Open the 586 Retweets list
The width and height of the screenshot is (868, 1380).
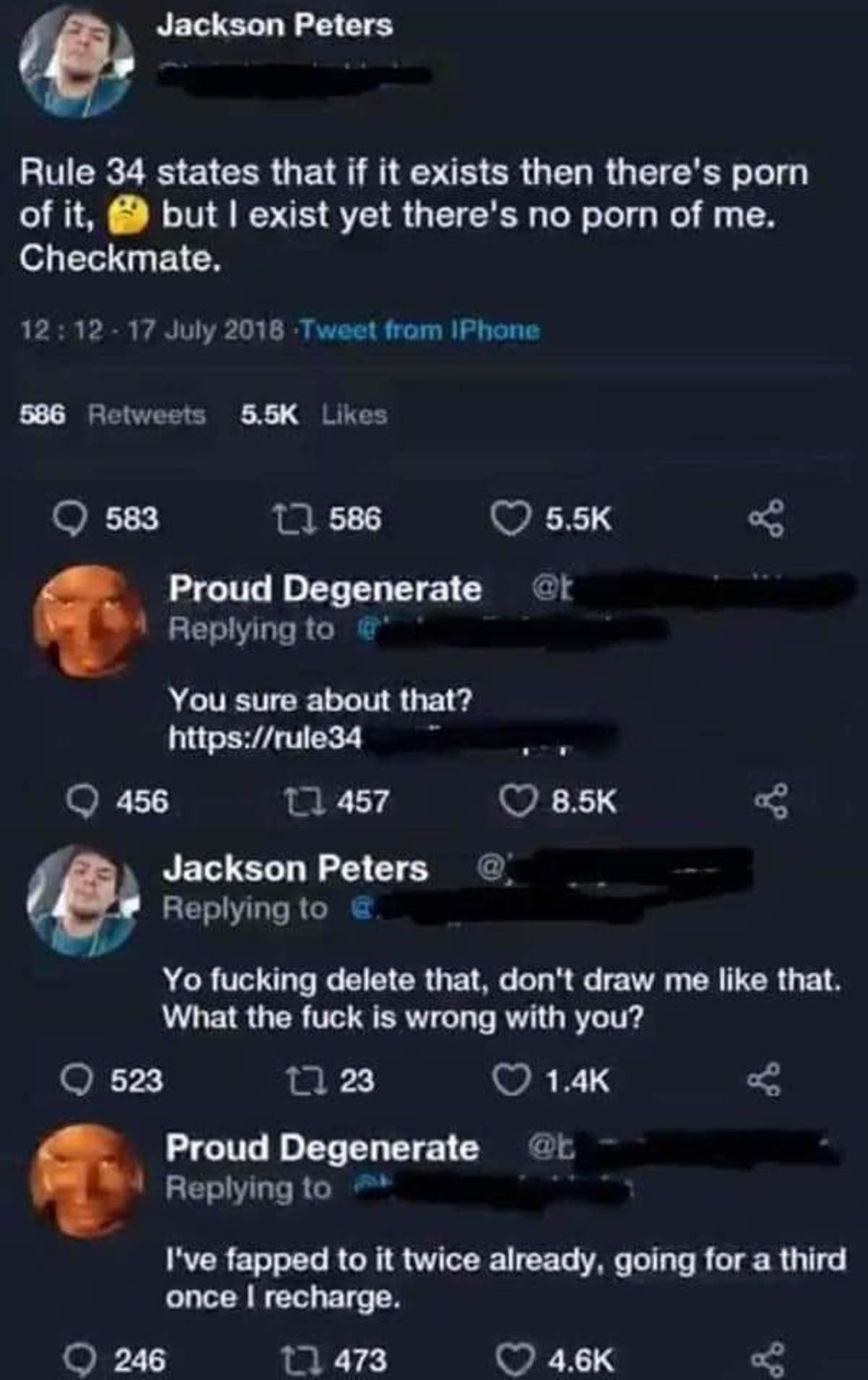tap(112, 415)
